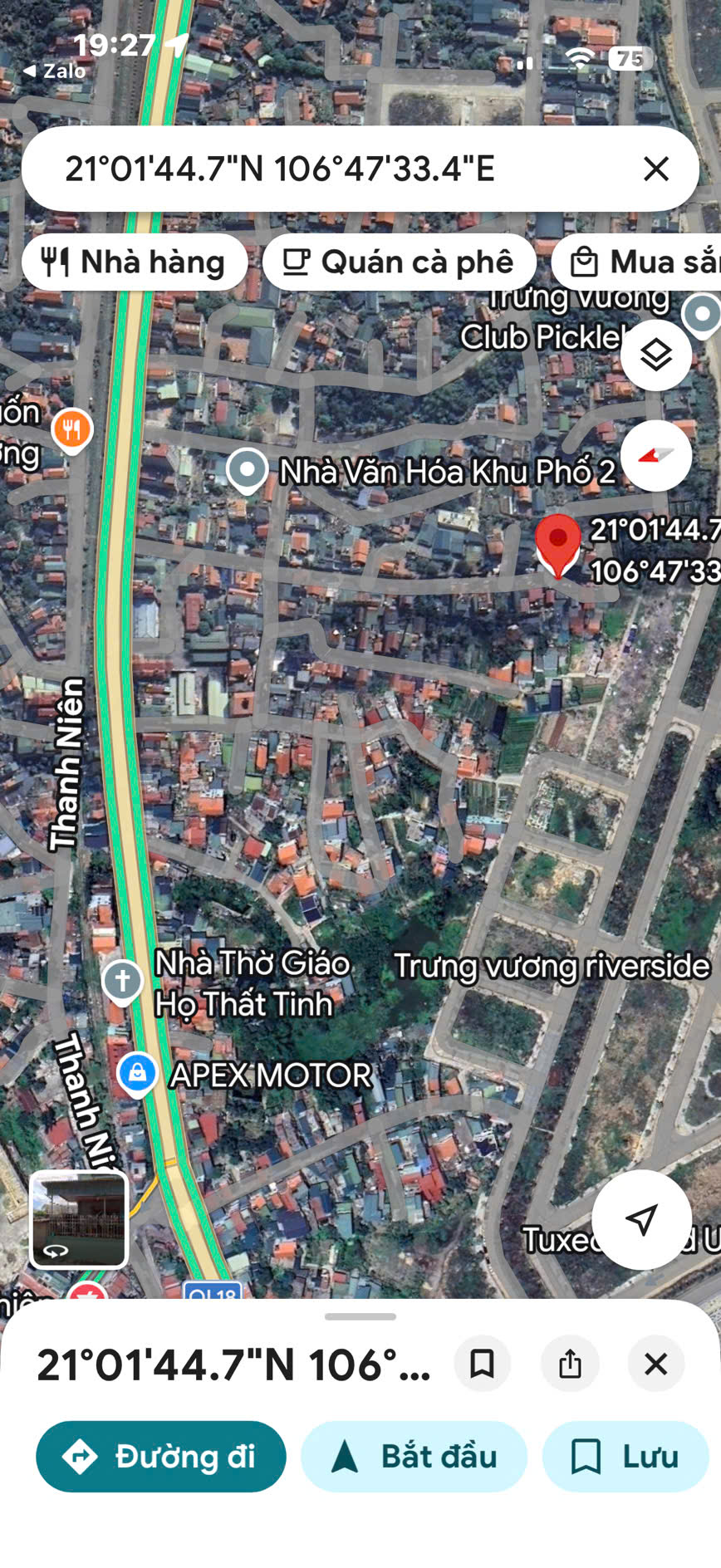Screen dimensions: 721x1568
Task: Get directions with Đường đi
Action: click(x=161, y=1457)
